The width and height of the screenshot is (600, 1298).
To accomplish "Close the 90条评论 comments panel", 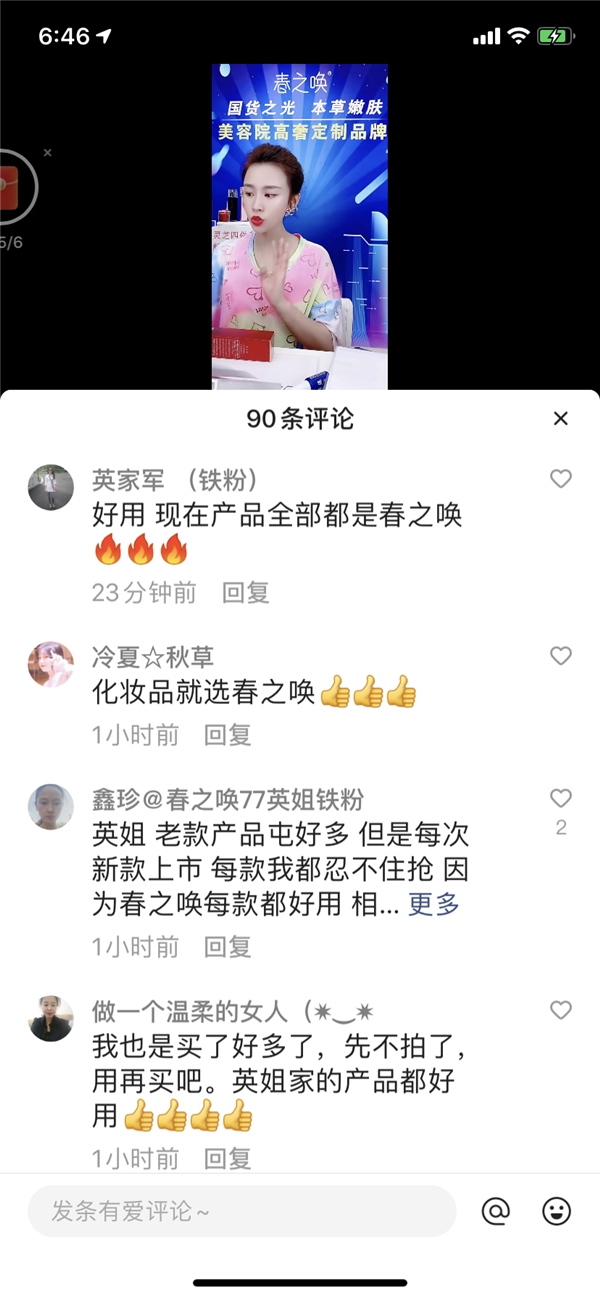I will click(560, 419).
